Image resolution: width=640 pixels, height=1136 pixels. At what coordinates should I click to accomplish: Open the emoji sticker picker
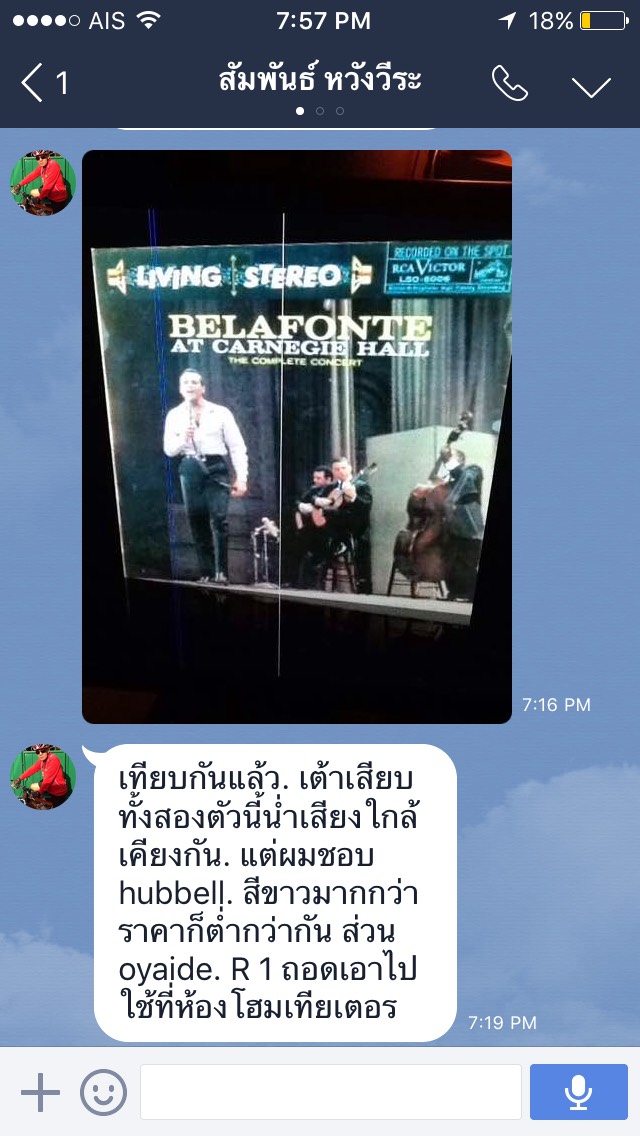coord(103,1092)
